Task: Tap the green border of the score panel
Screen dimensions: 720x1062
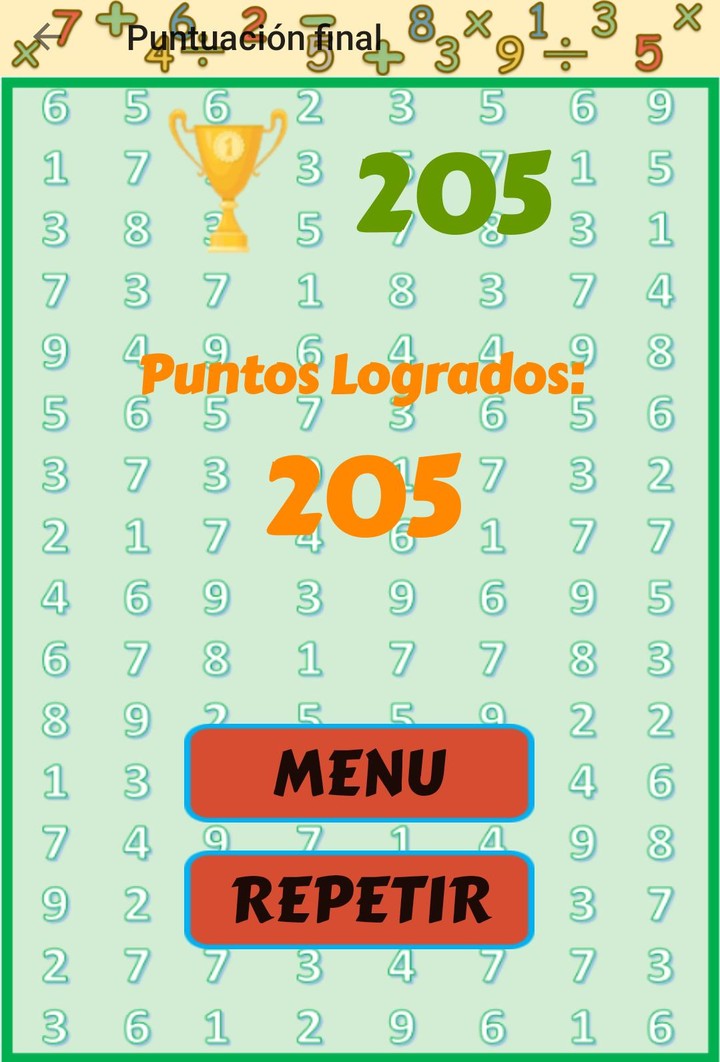Action: [x=12, y=500]
